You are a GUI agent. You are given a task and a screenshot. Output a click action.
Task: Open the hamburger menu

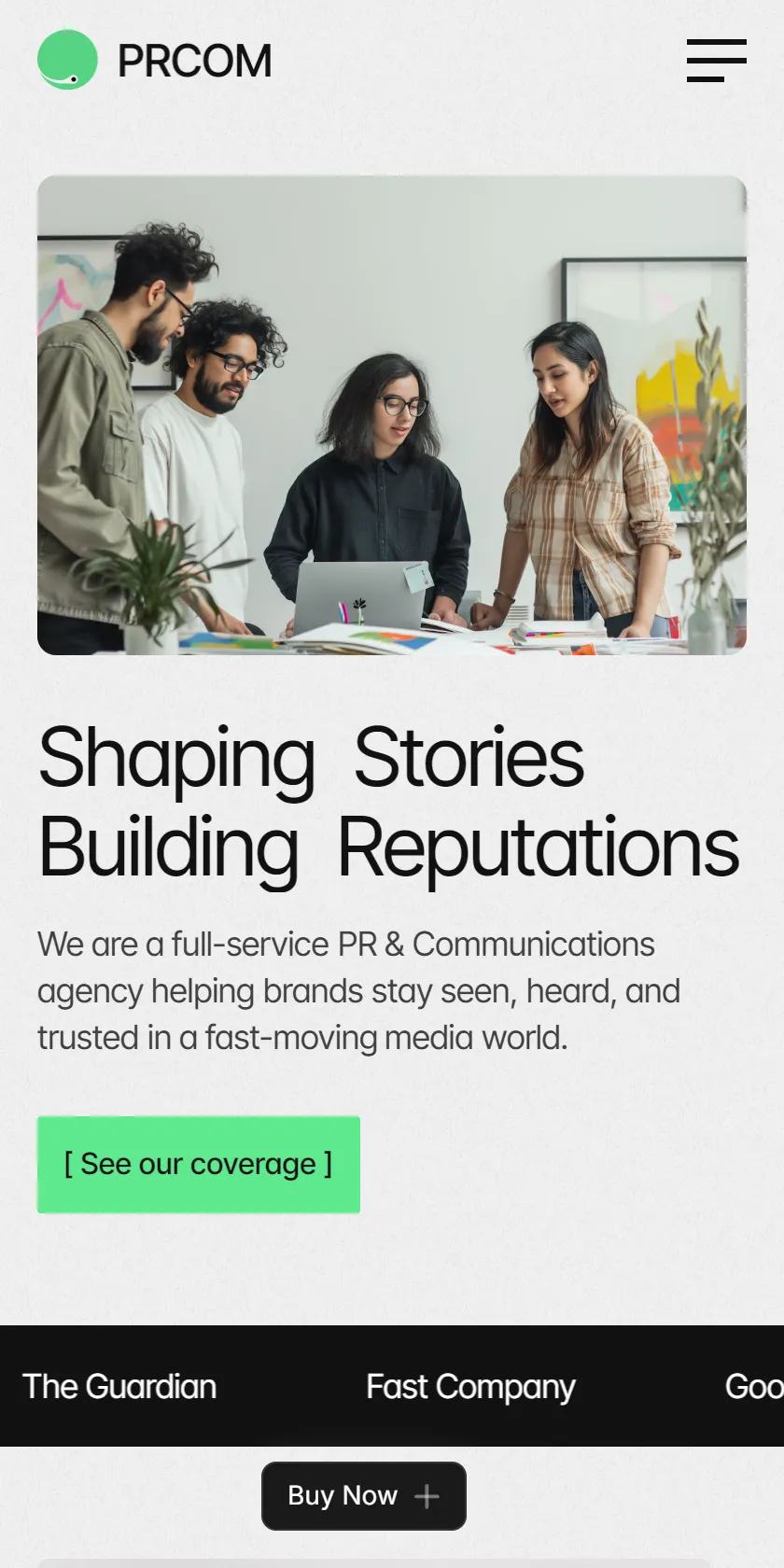pyautogui.click(x=717, y=61)
